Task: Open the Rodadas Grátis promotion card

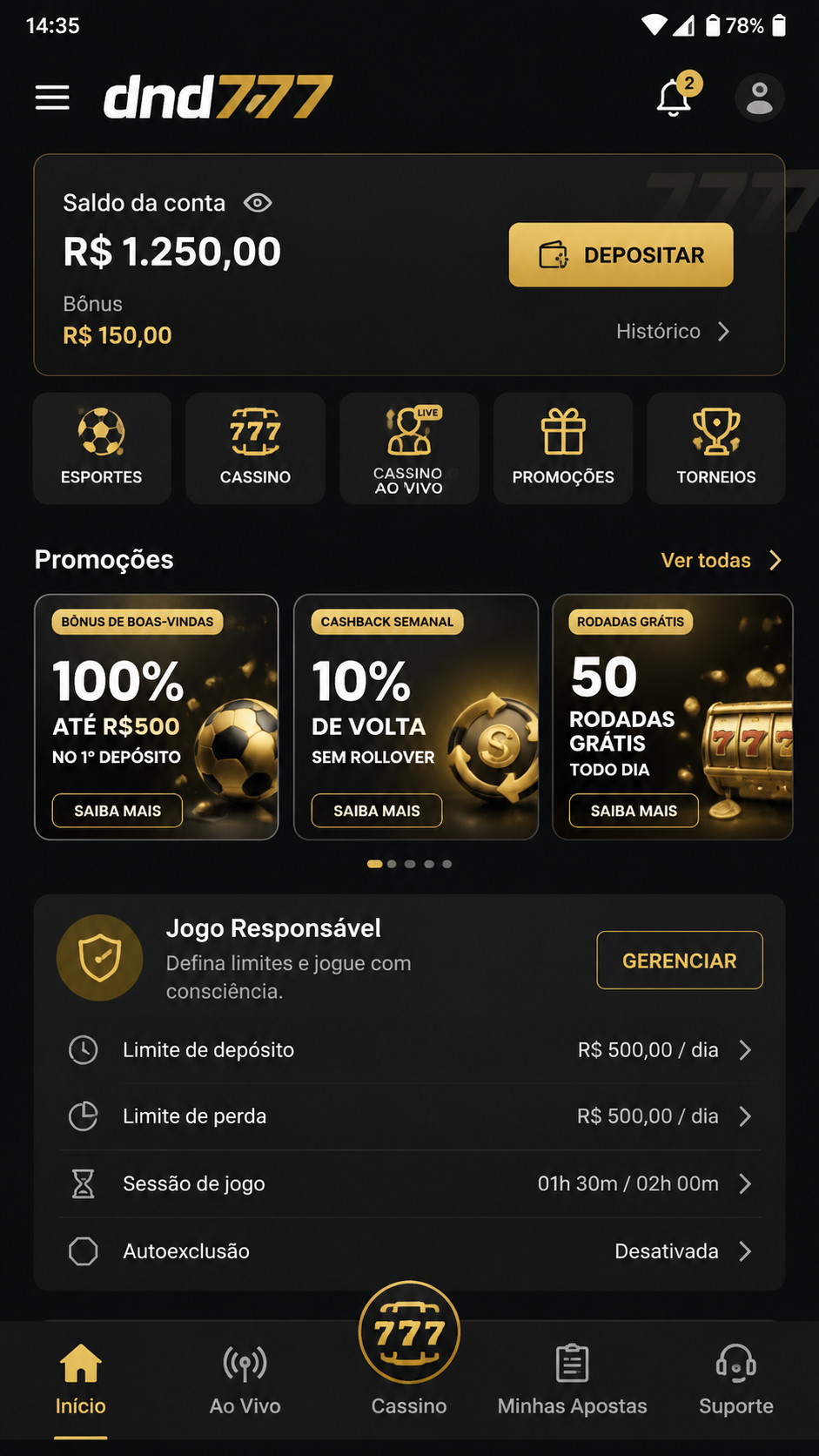Action: tap(673, 717)
